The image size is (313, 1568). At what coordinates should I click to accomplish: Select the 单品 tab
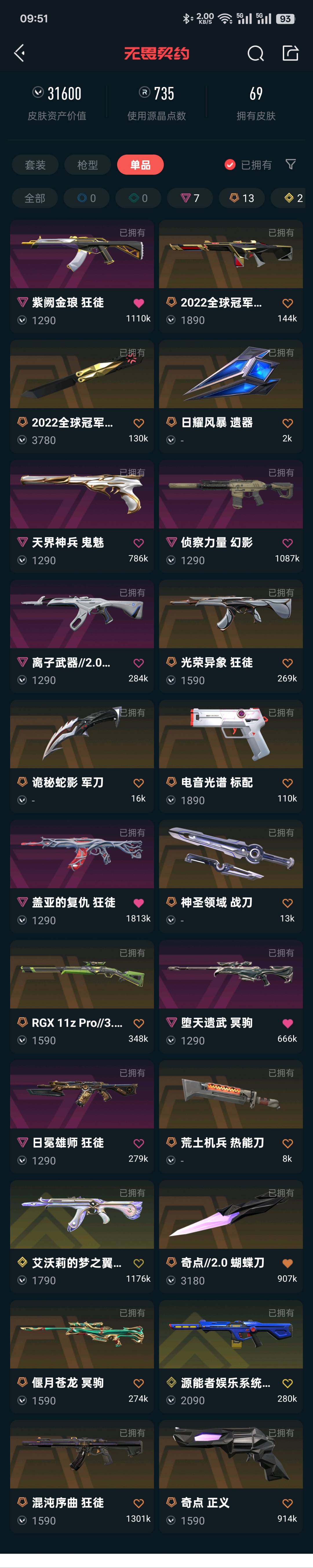pyautogui.click(x=140, y=165)
